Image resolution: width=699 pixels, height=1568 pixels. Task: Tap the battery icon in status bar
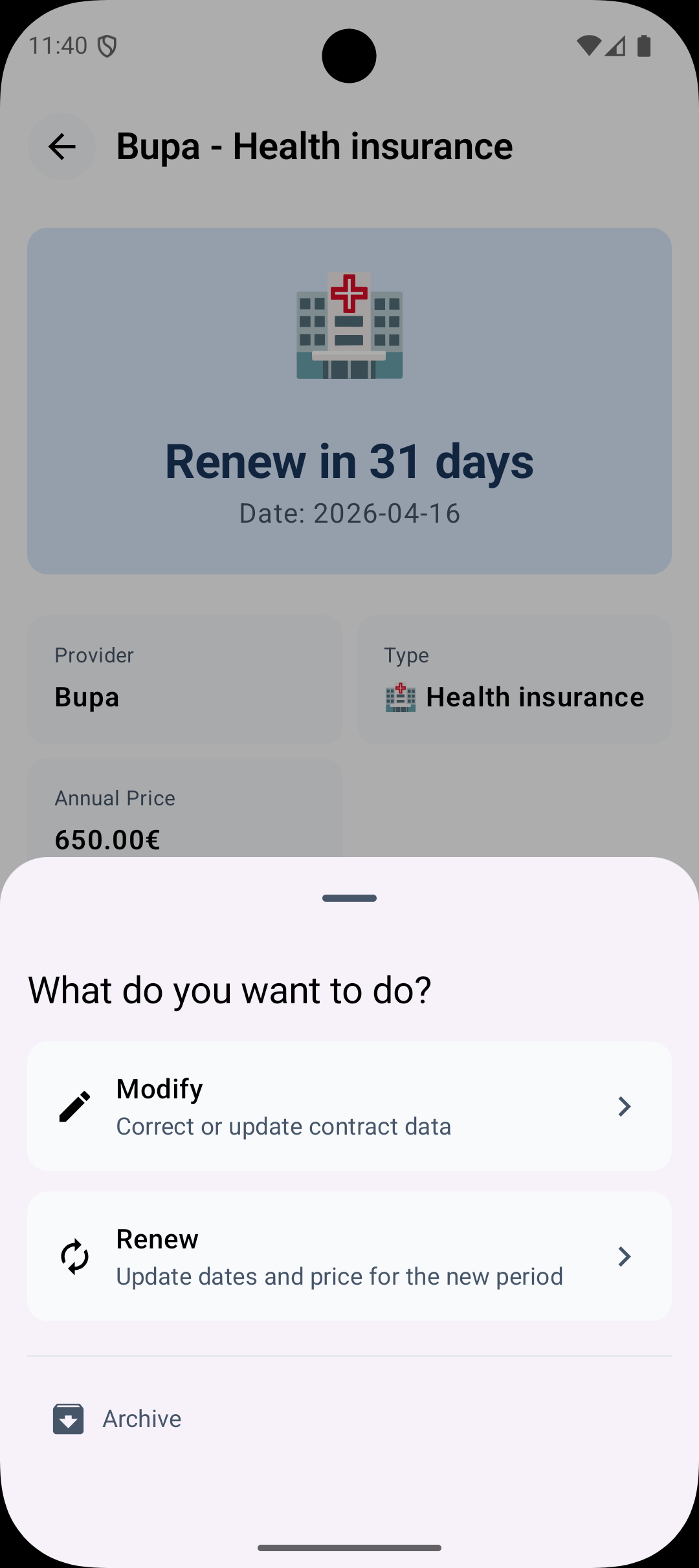[643, 45]
